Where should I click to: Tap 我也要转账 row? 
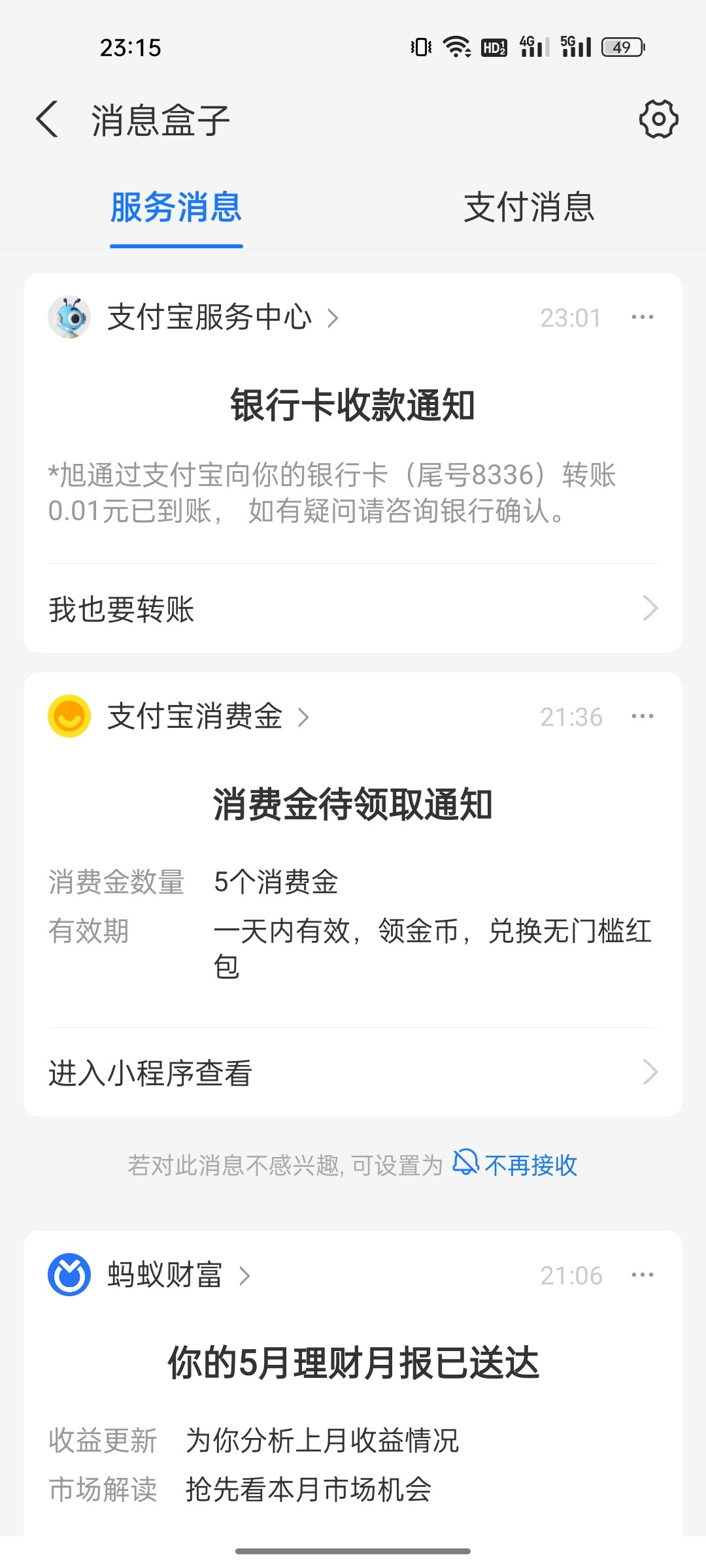pyautogui.click(x=353, y=609)
